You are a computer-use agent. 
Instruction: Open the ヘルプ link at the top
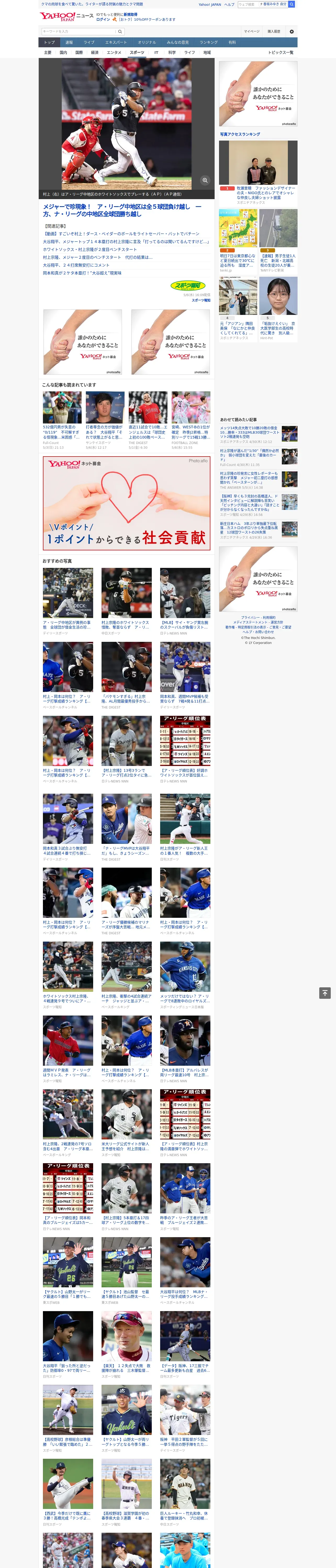point(229,4)
